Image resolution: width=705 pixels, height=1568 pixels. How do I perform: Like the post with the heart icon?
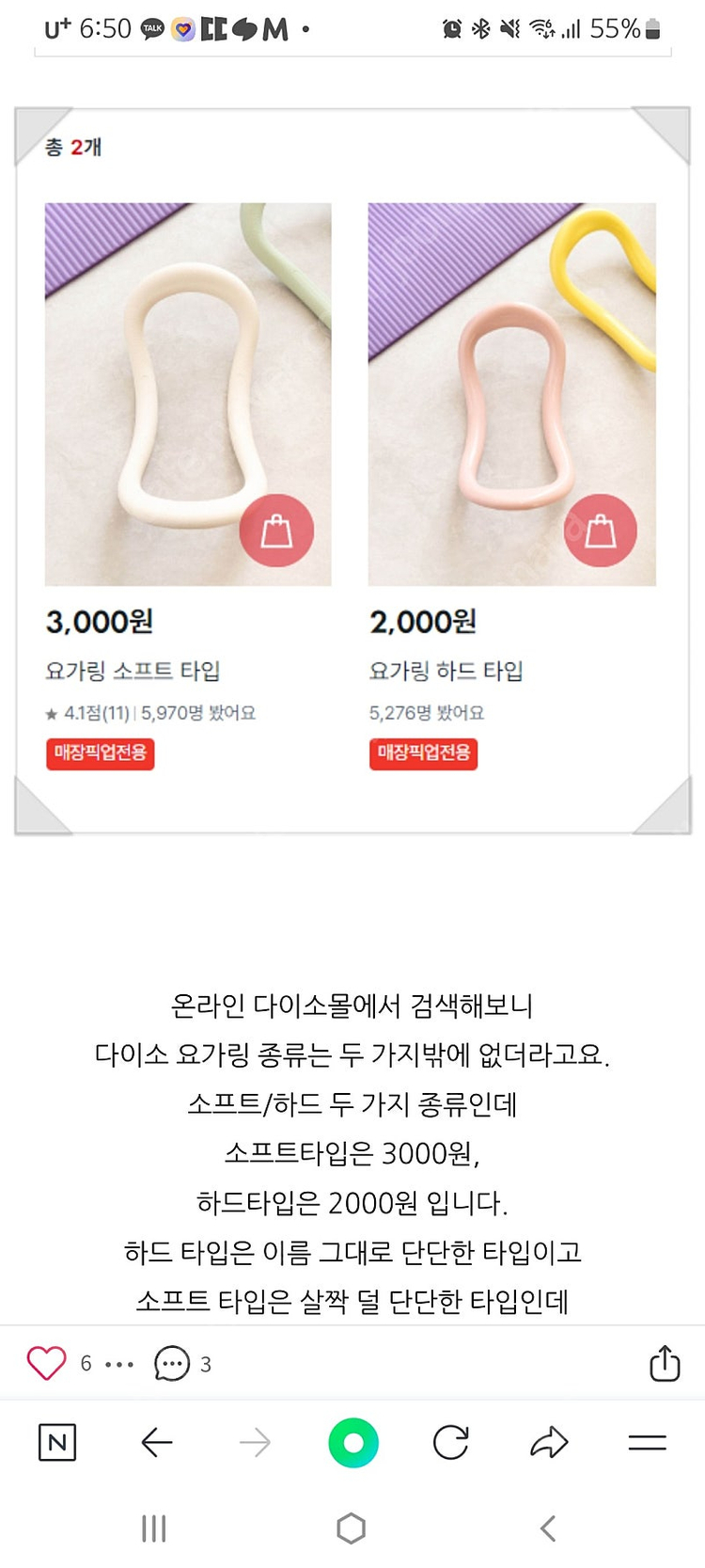click(46, 1364)
